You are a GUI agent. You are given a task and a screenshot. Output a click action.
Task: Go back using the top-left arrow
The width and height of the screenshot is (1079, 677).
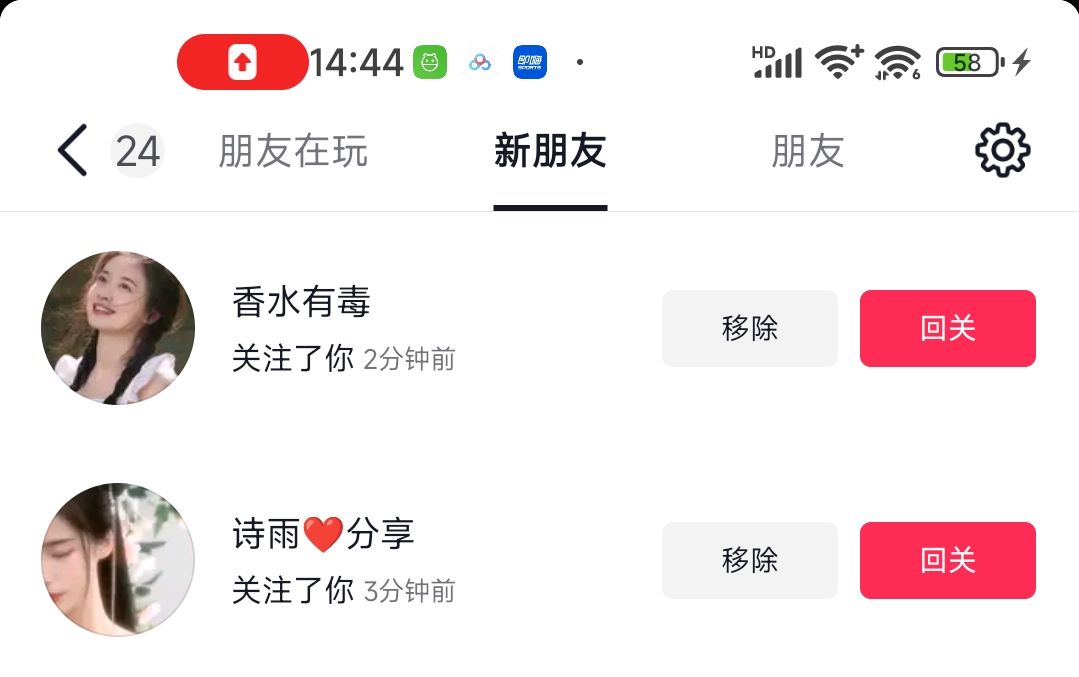[x=72, y=151]
